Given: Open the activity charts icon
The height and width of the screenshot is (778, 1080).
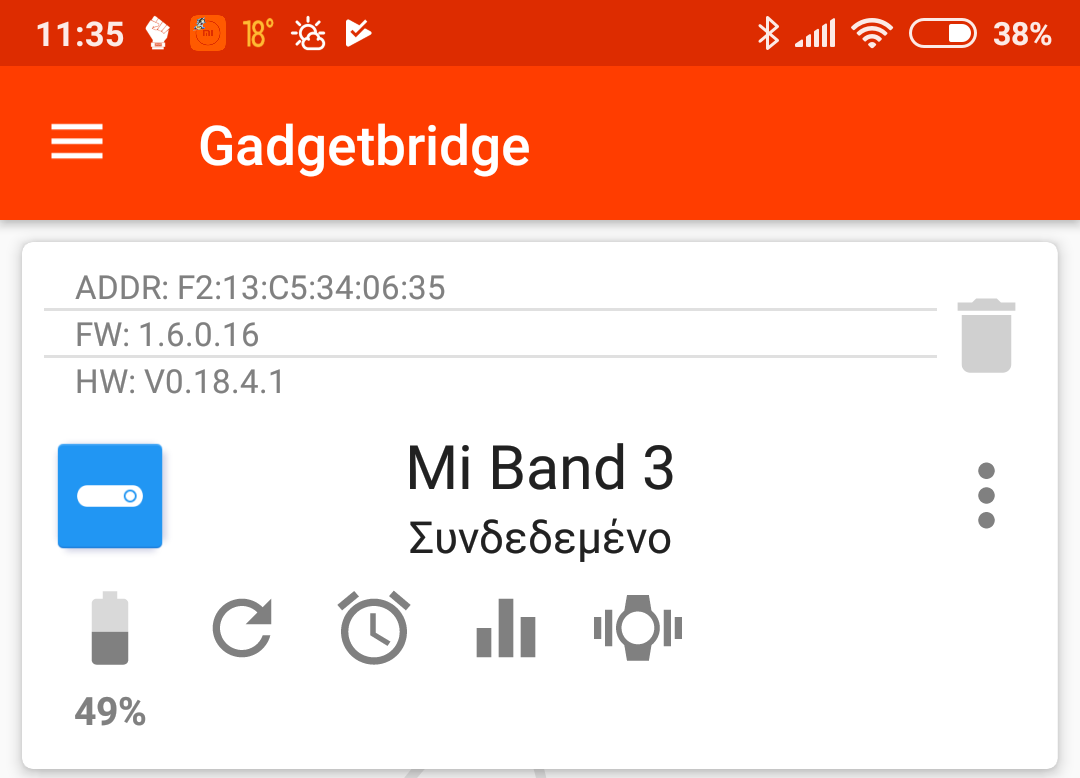Looking at the screenshot, I should [x=506, y=629].
